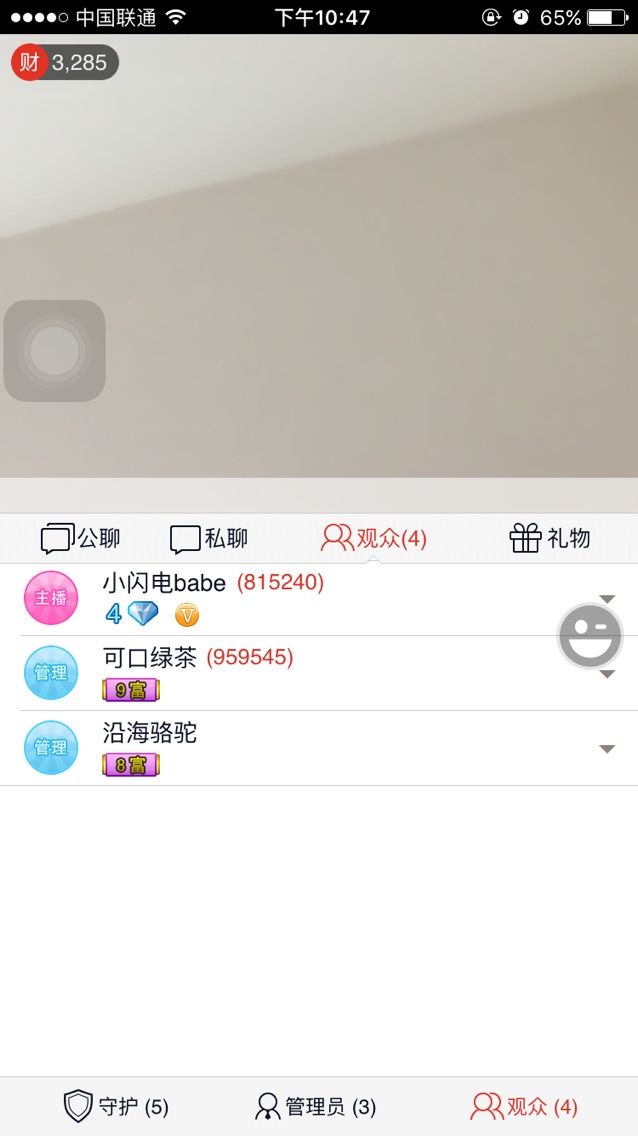Select the 观众(4) top tab
The height and width of the screenshot is (1136, 638).
point(374,538)
